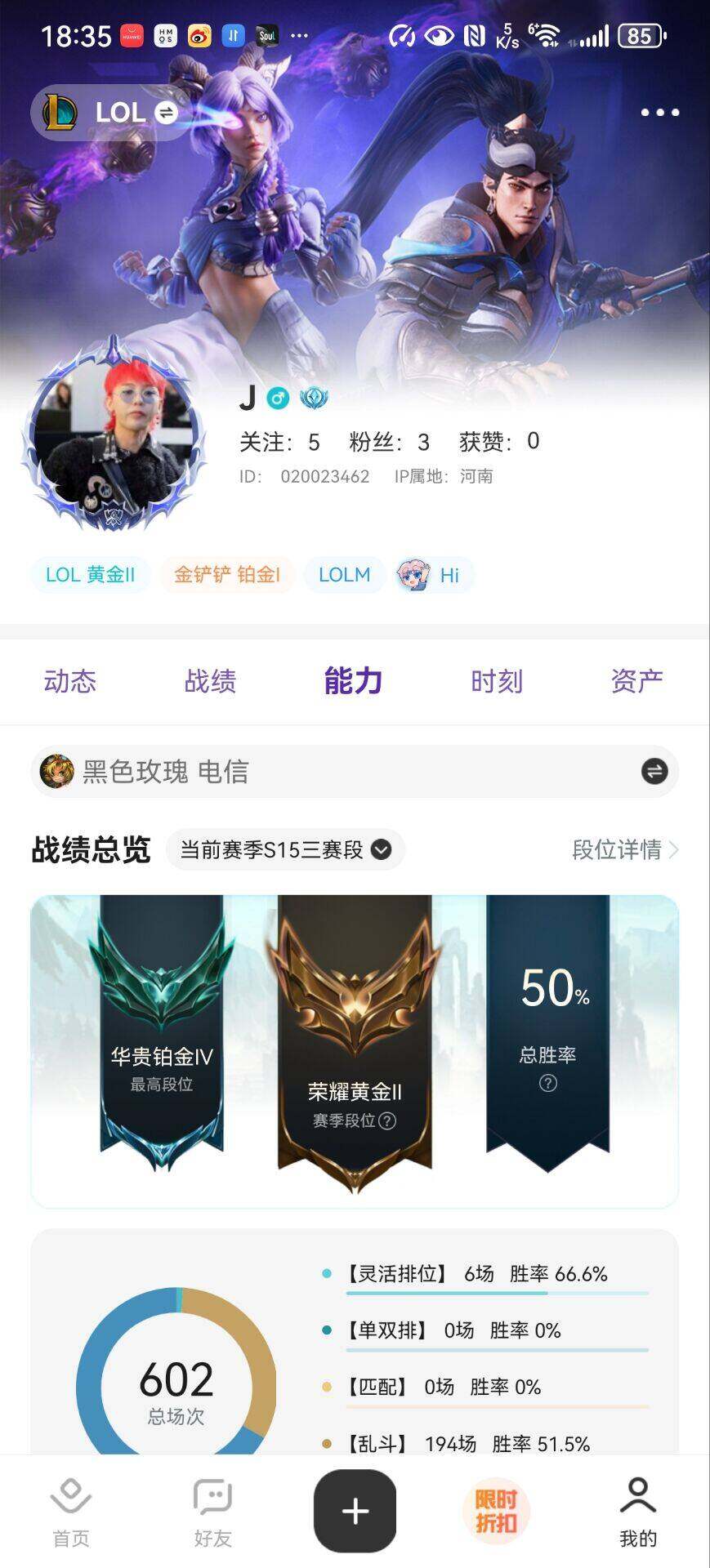Tap the LOL 黄金II chip
The image size is (710, 1568).
[90, 575]
